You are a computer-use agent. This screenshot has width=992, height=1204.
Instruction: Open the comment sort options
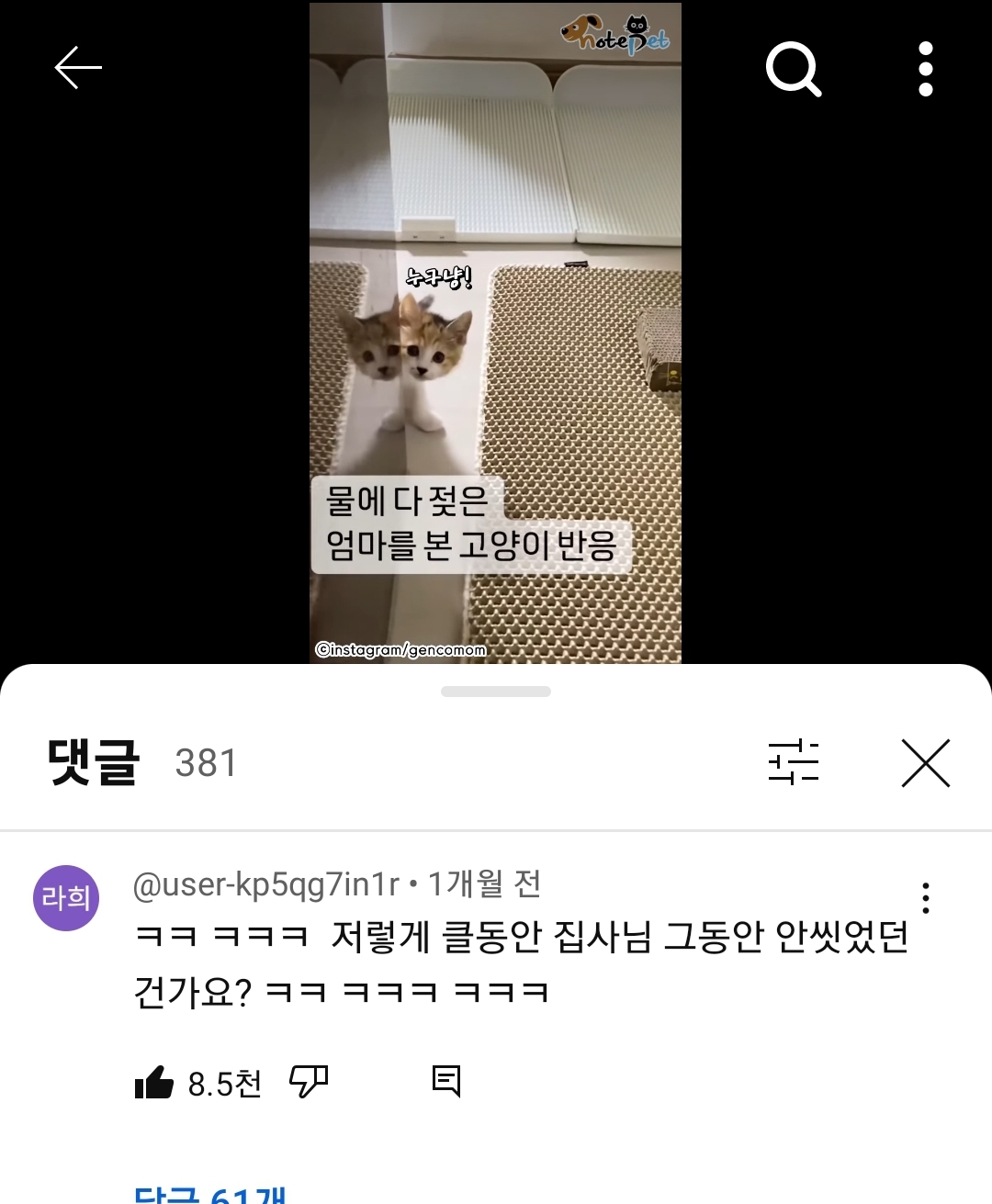[794, 762]
